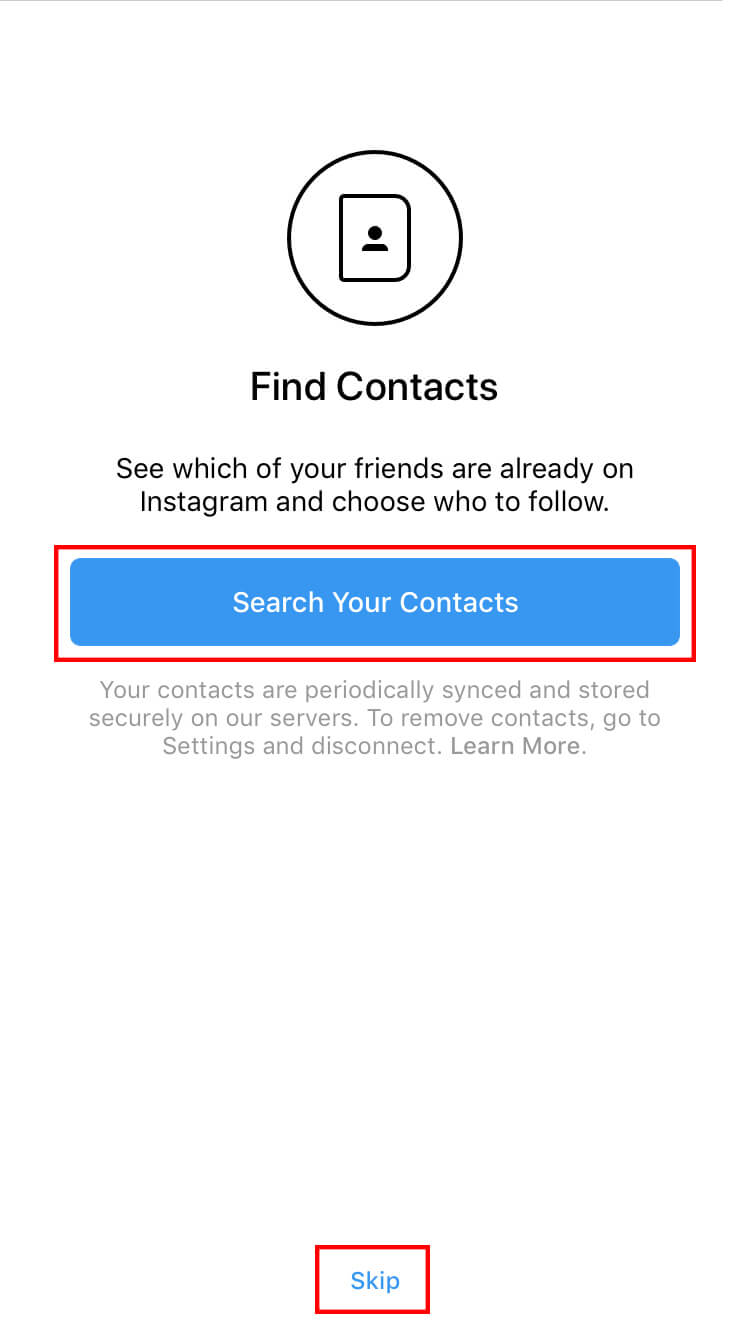Skip the Find Contacts step
Screen dimensions: 750x1334
(375, 1280)
